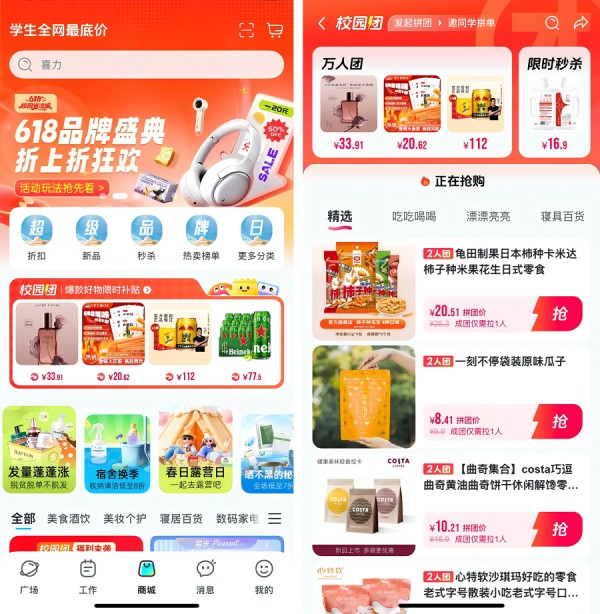Go back from the 校园团 page

pos(322,23)
